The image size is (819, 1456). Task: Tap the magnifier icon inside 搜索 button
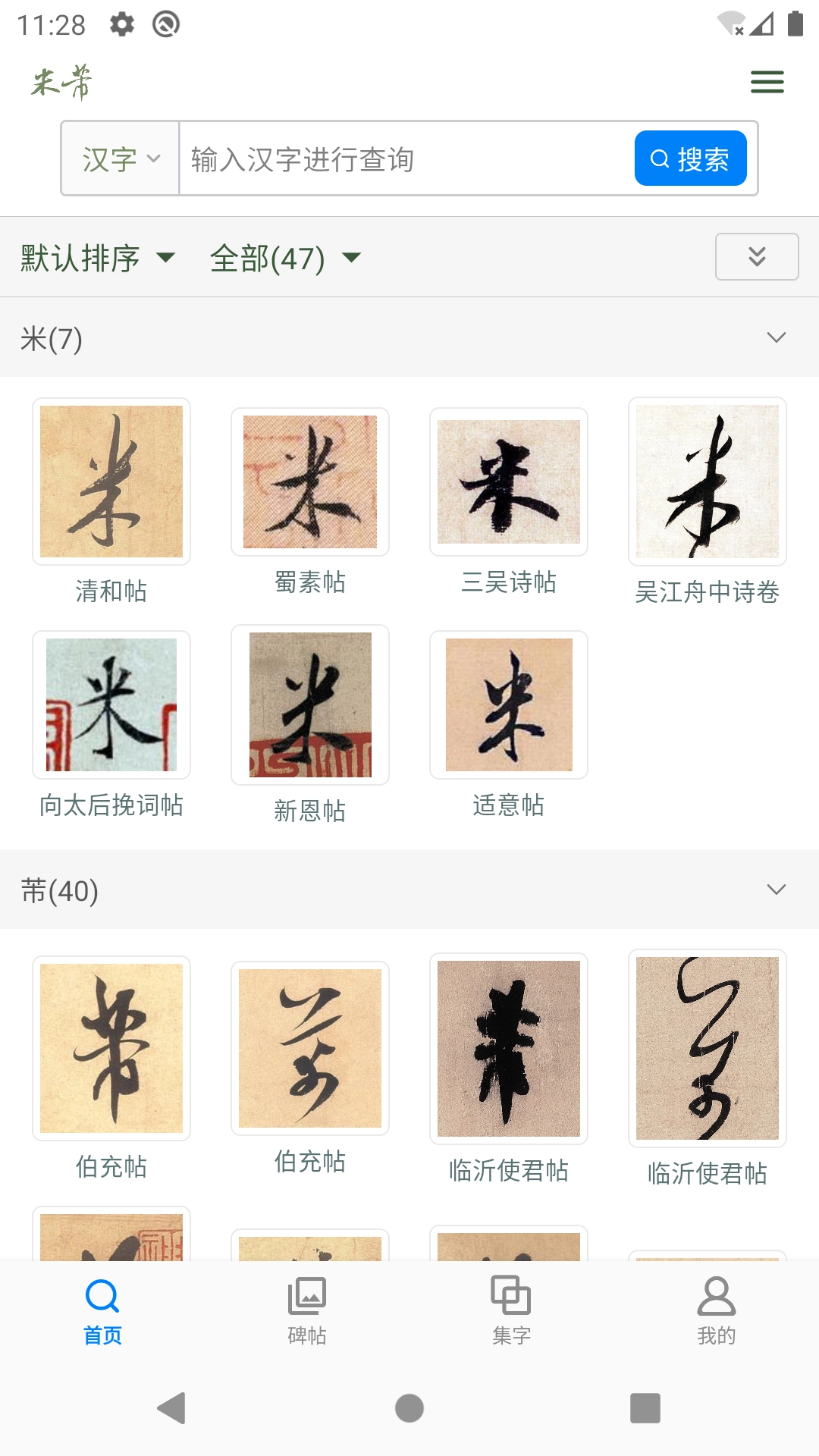tap(659, 158)
